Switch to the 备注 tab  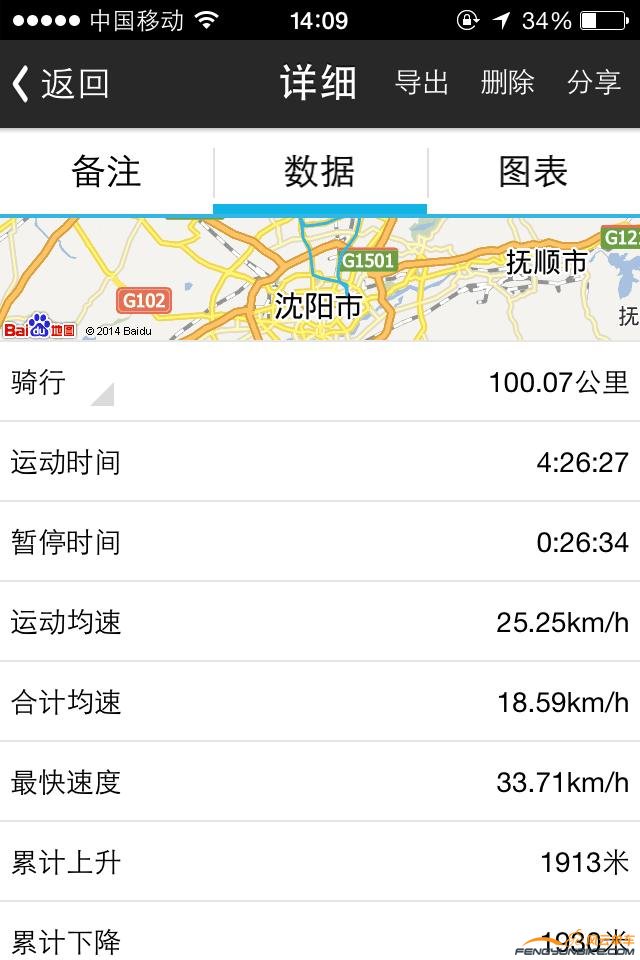(x=106, y=172)
